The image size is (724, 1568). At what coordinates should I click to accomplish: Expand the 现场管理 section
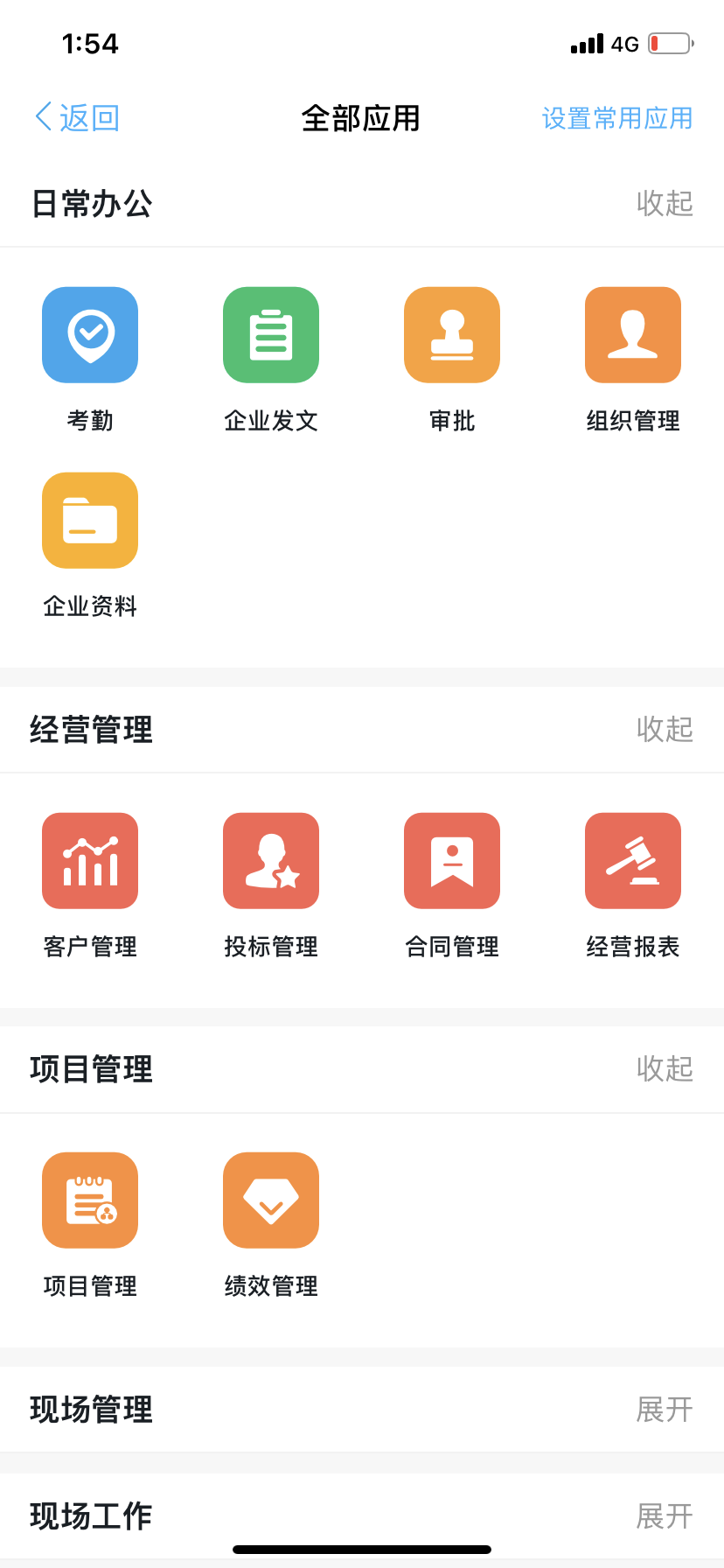pyautogui.click(x=664, y=1410)
